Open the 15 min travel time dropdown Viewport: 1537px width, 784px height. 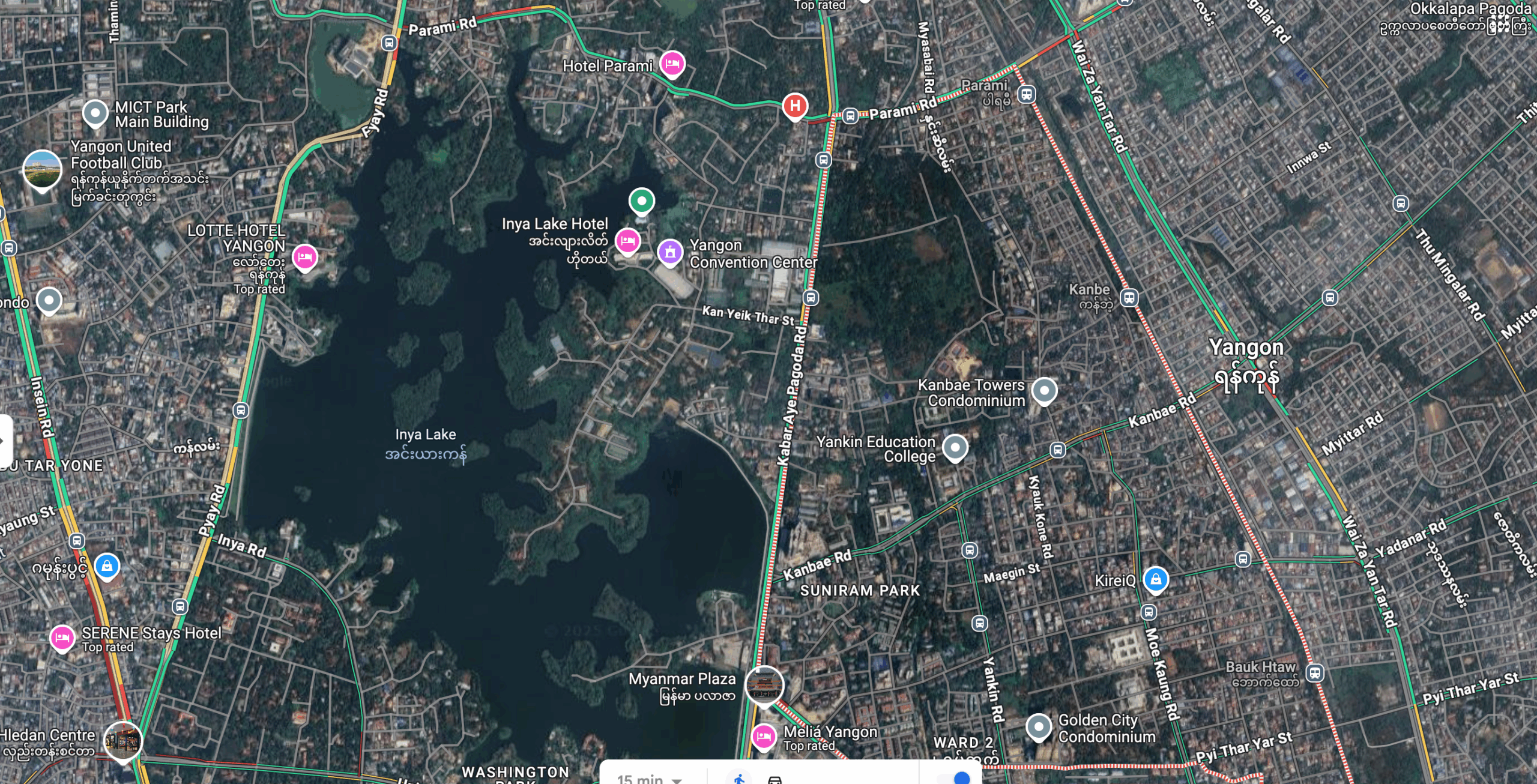click(650, 779)
